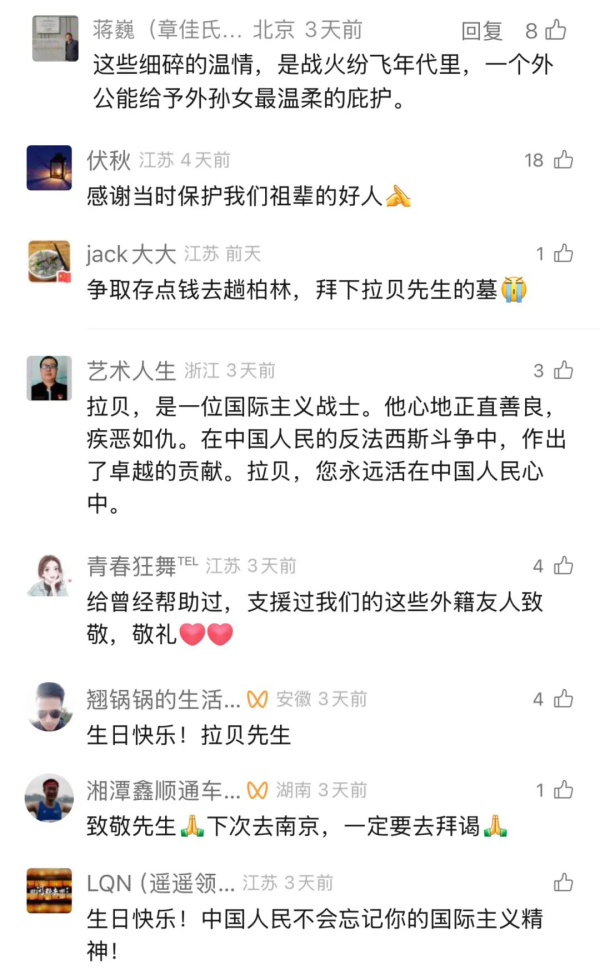Like 艺术人生's comment
Image resolution: width=600 pixels, height=970 pixels.
tap(563, 371)
